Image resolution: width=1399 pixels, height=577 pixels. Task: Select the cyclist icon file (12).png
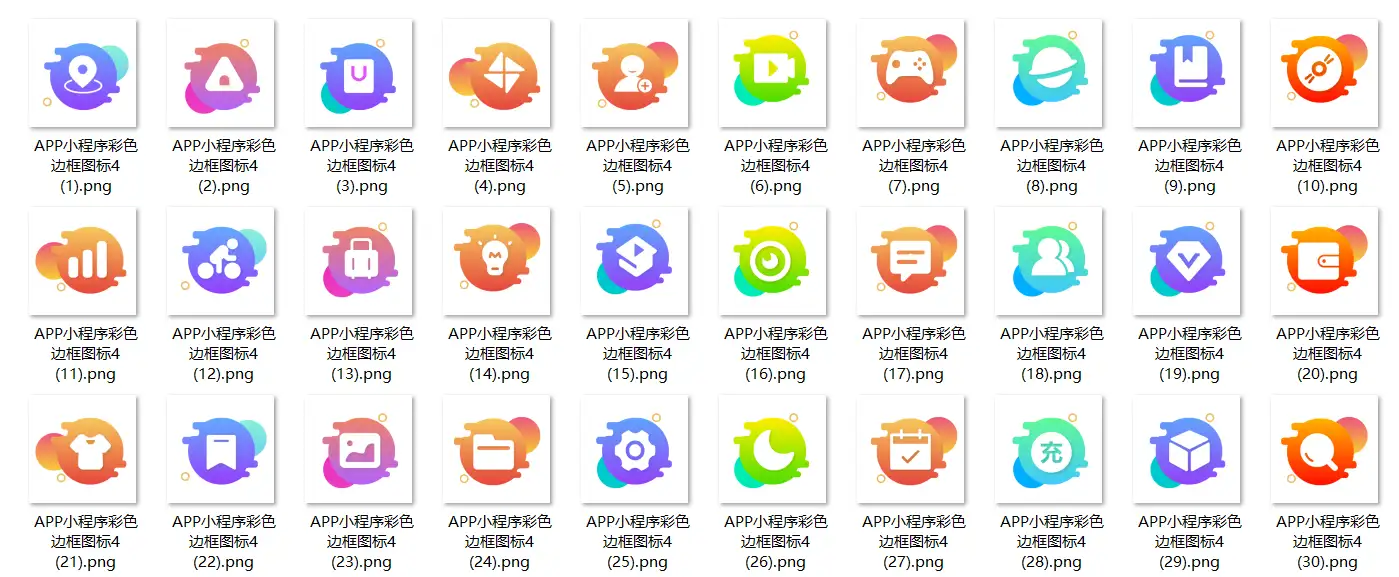tap(222, 261)
